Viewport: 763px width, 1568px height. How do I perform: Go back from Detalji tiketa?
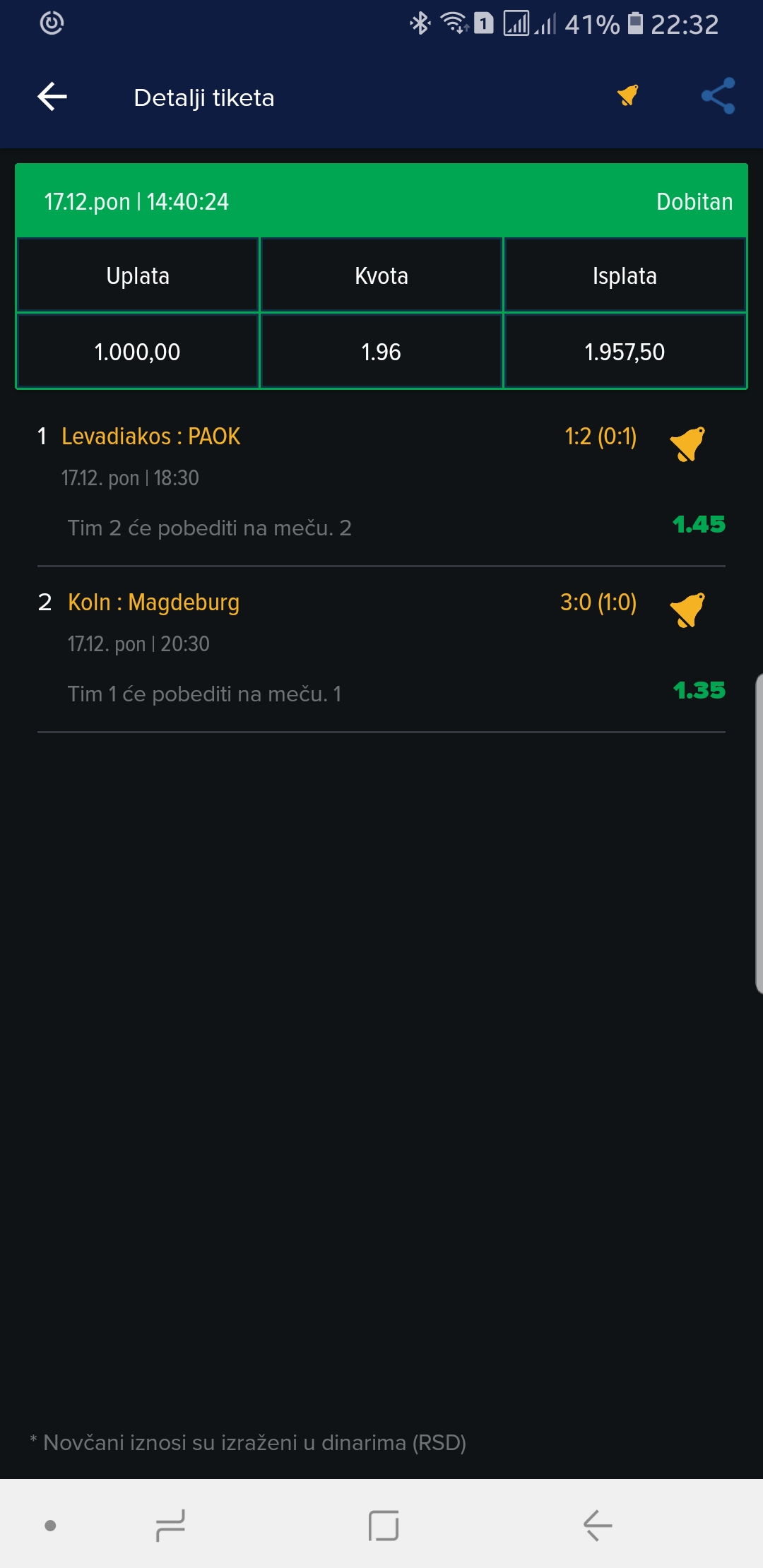[52, 97]
